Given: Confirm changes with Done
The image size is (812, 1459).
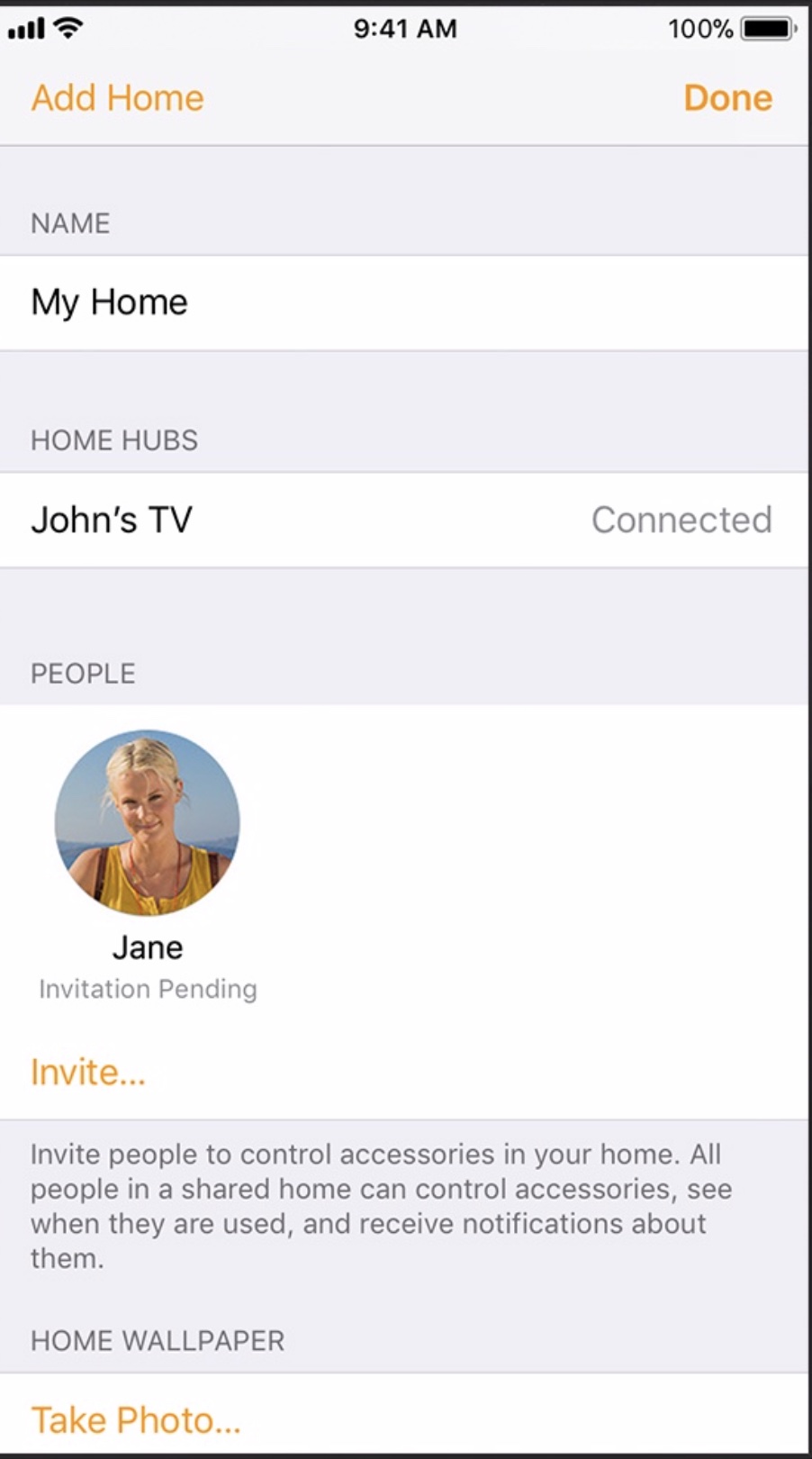Looking at the screenshot, I should 727,98.
